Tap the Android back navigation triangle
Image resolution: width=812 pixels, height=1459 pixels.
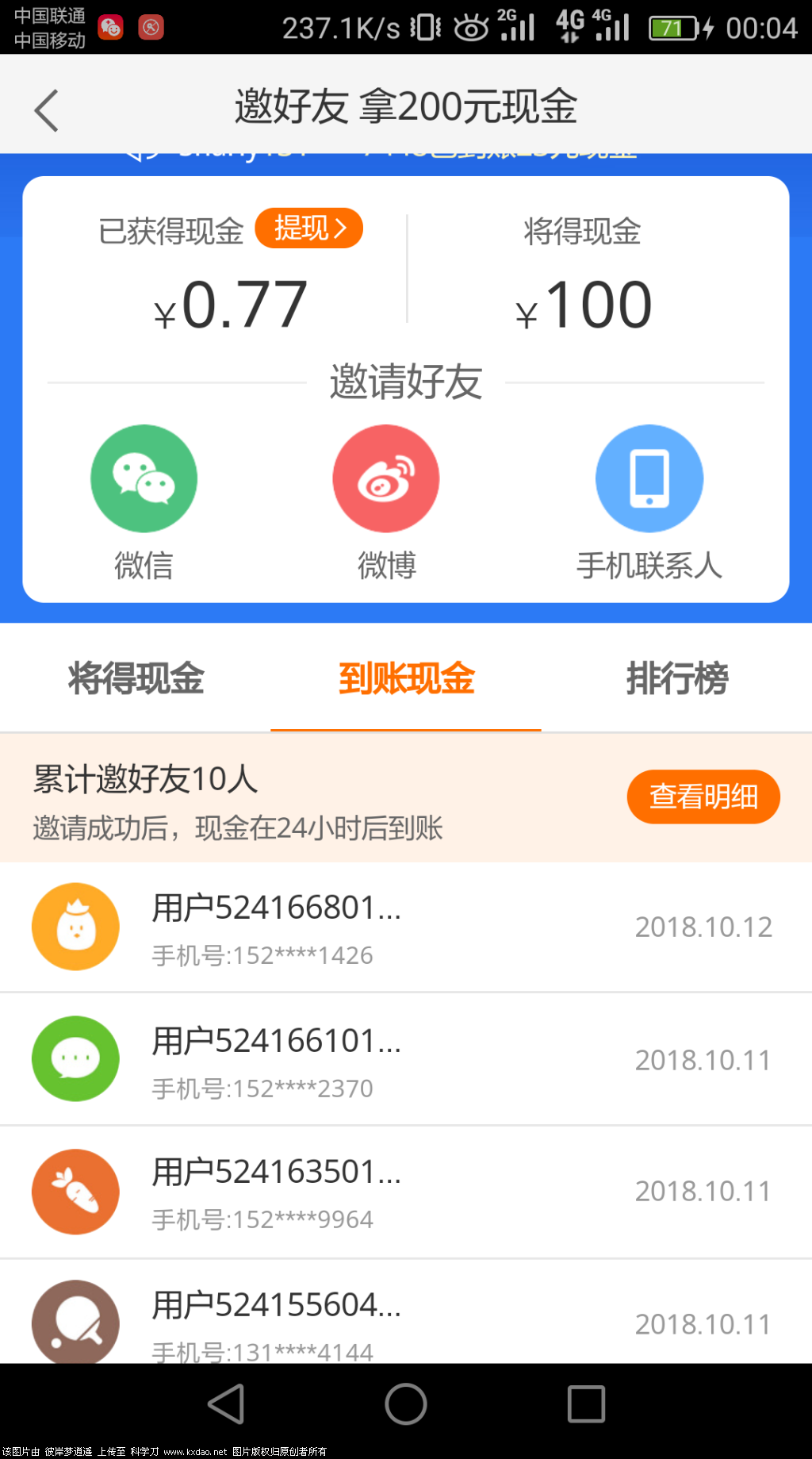[226, 1404]
